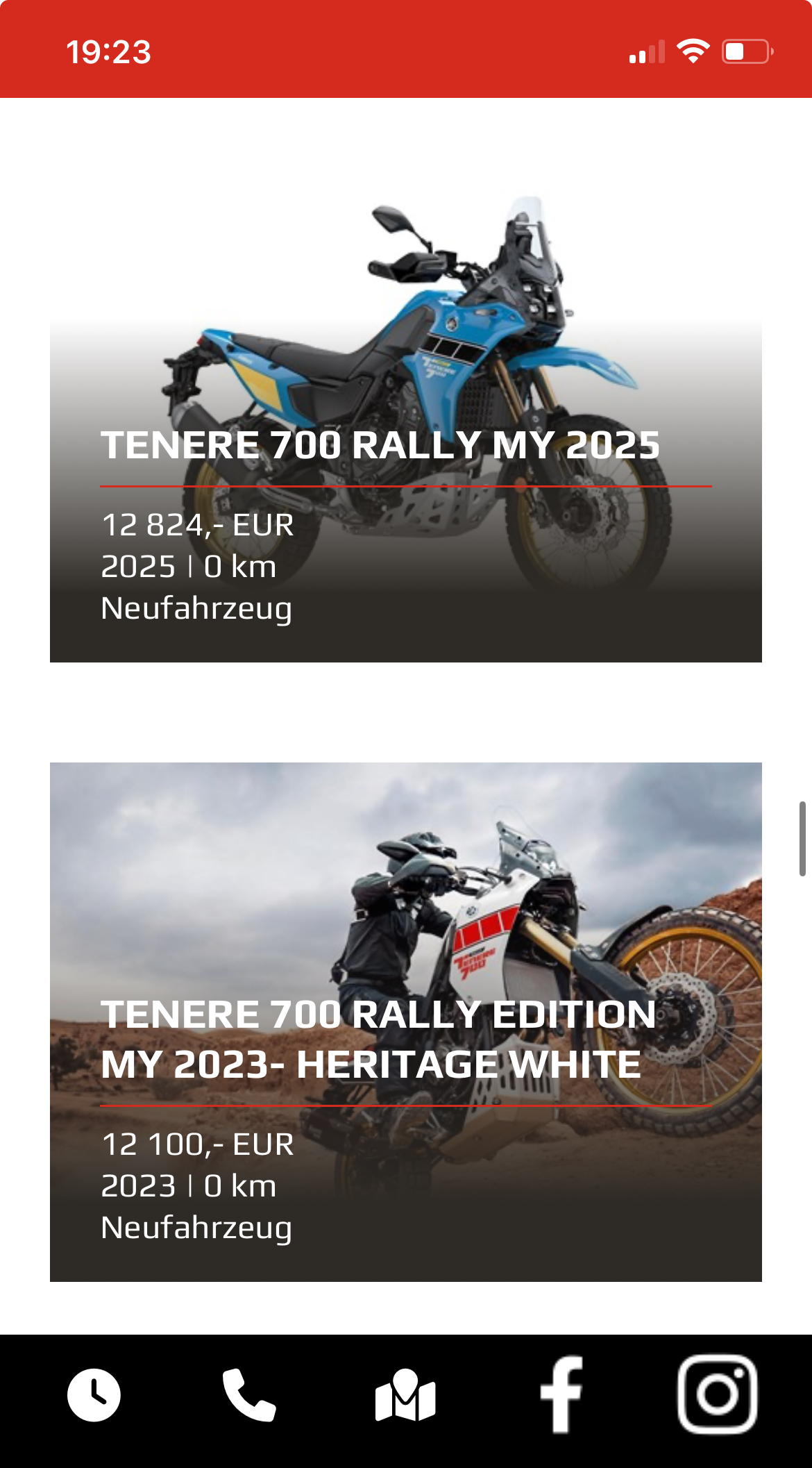Call the dealer with the phone icon
Image resolution: width=812 pixels, height=1468 pixels.
(249, 1395)
